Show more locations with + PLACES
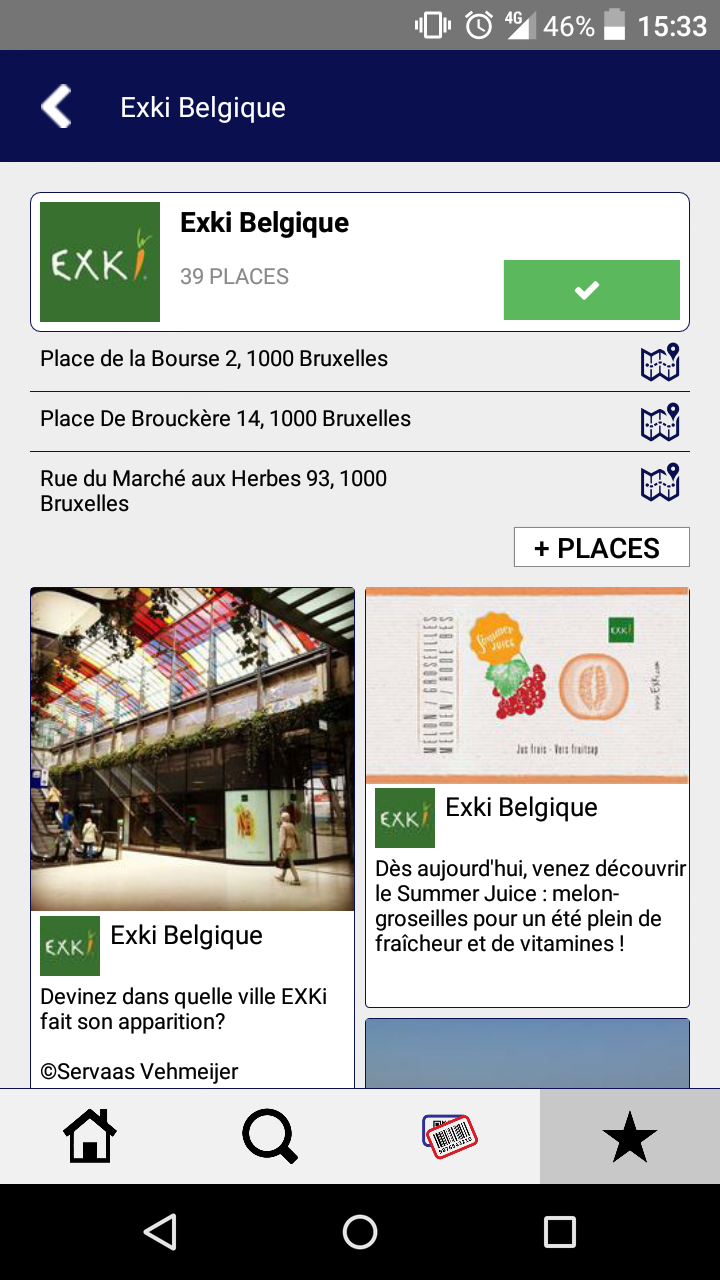The height and width of the screenshot is (1280, 720). (601, 547)
